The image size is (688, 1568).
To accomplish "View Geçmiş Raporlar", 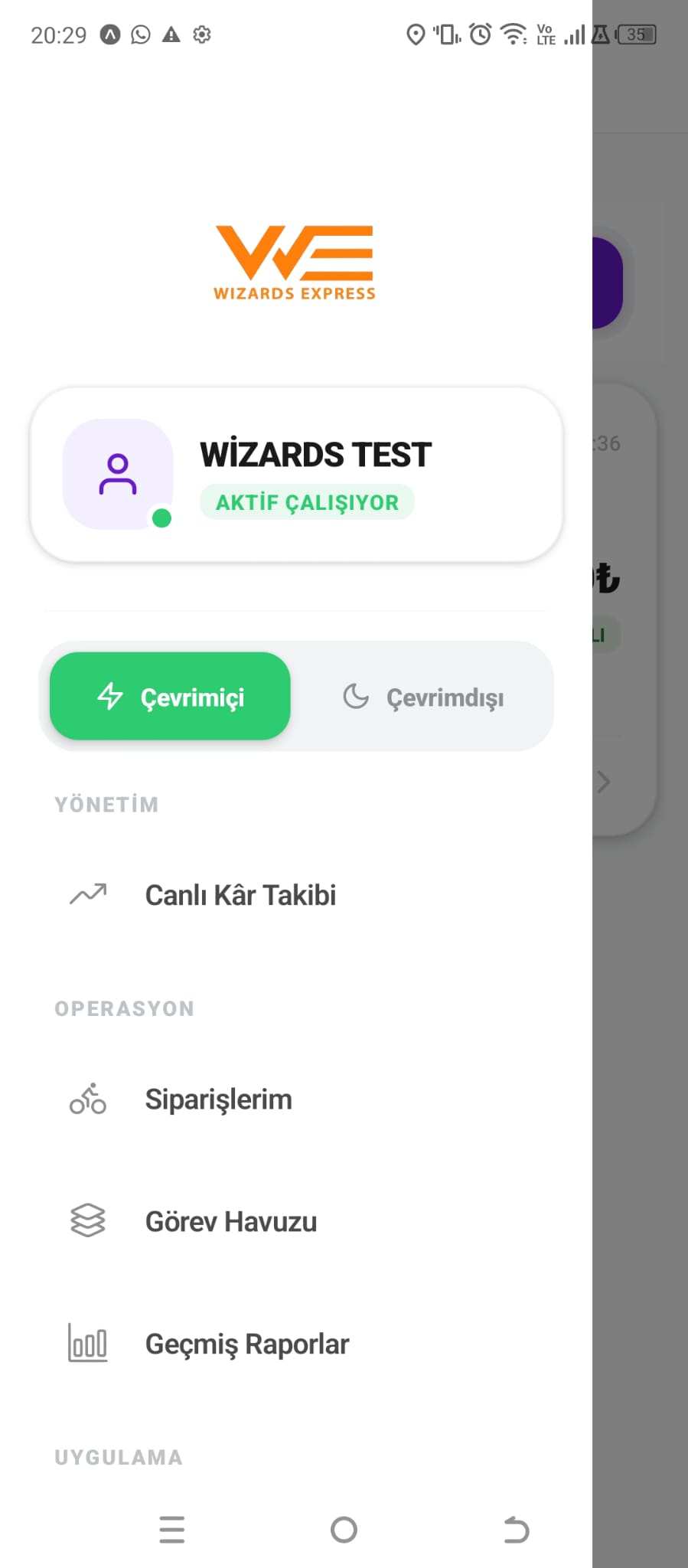I will (x=246, y=1344).
